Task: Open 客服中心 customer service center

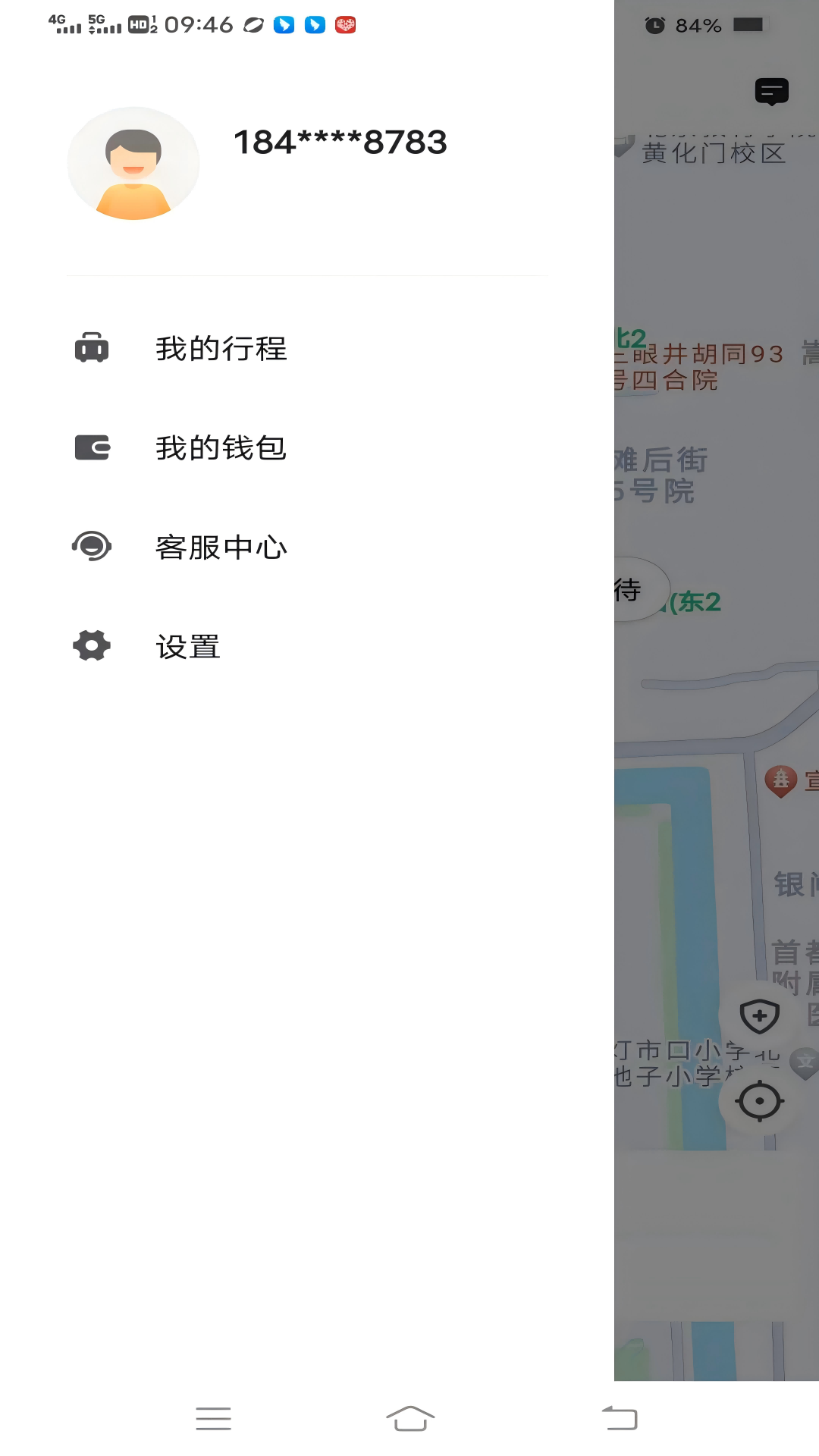Action: [221, 547]
